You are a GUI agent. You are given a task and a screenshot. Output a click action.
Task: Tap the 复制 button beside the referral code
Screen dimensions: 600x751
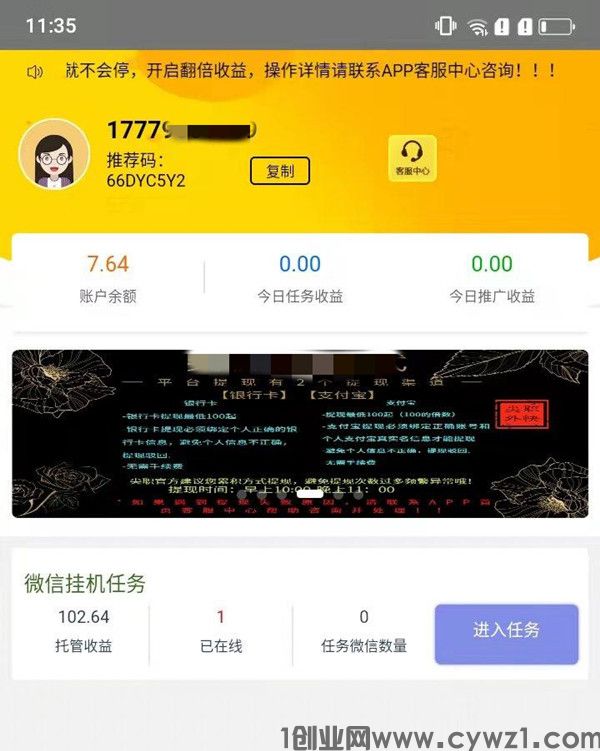280,171
